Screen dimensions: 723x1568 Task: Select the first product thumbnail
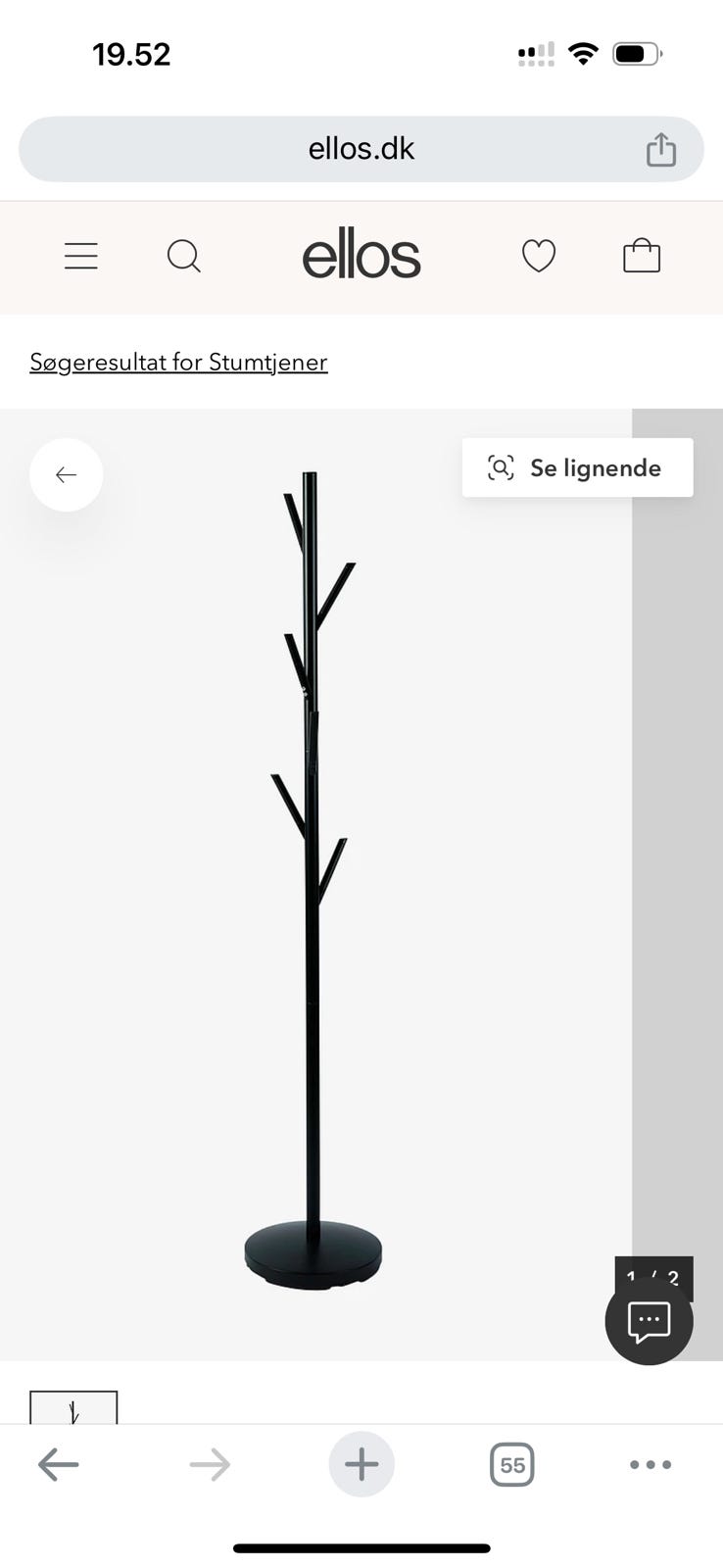coord(73,1408)
